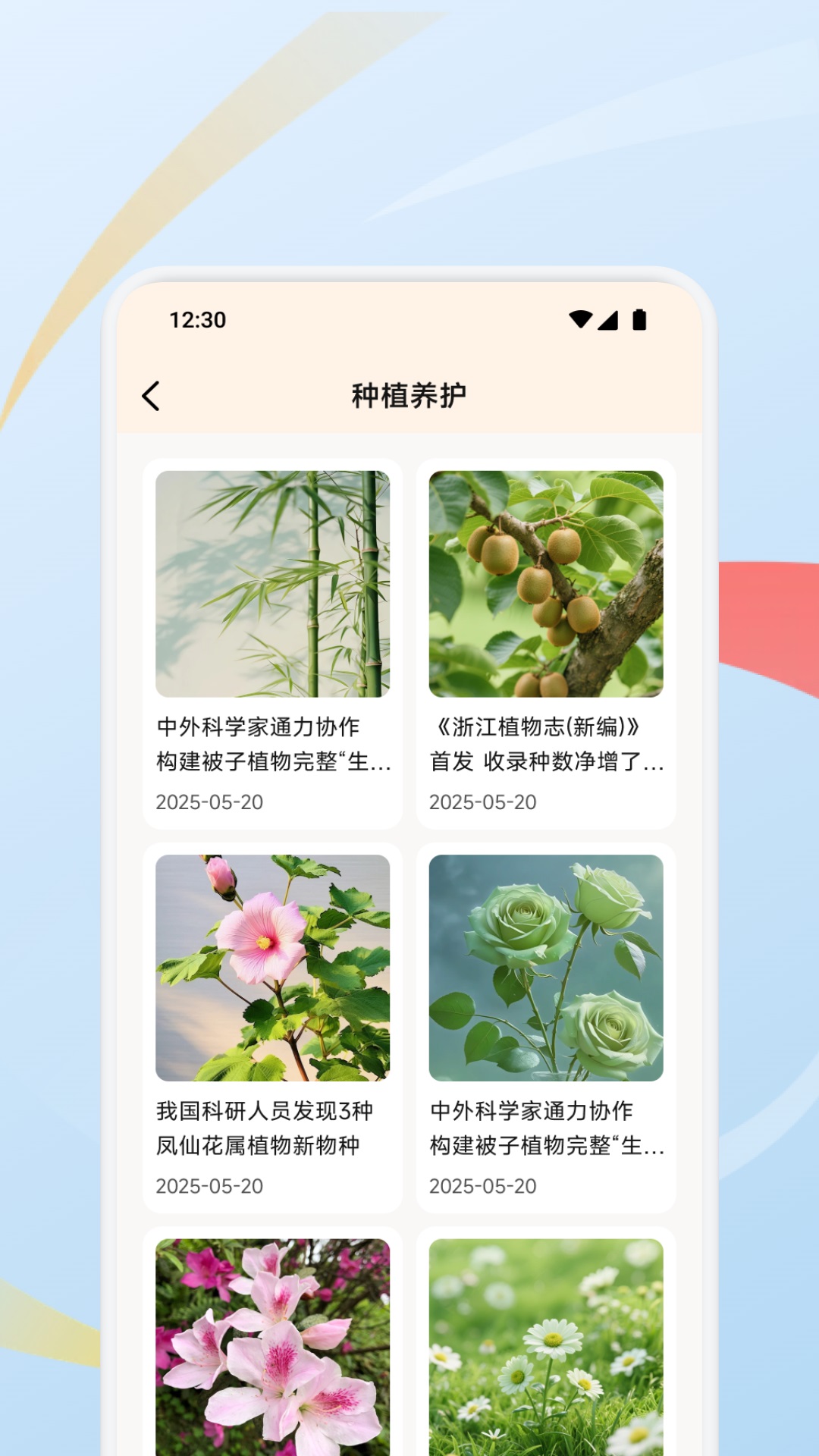819x1456 pixels.
Task: Tap the Wi-Fi icon in the status bar
Action: (579, 320)
